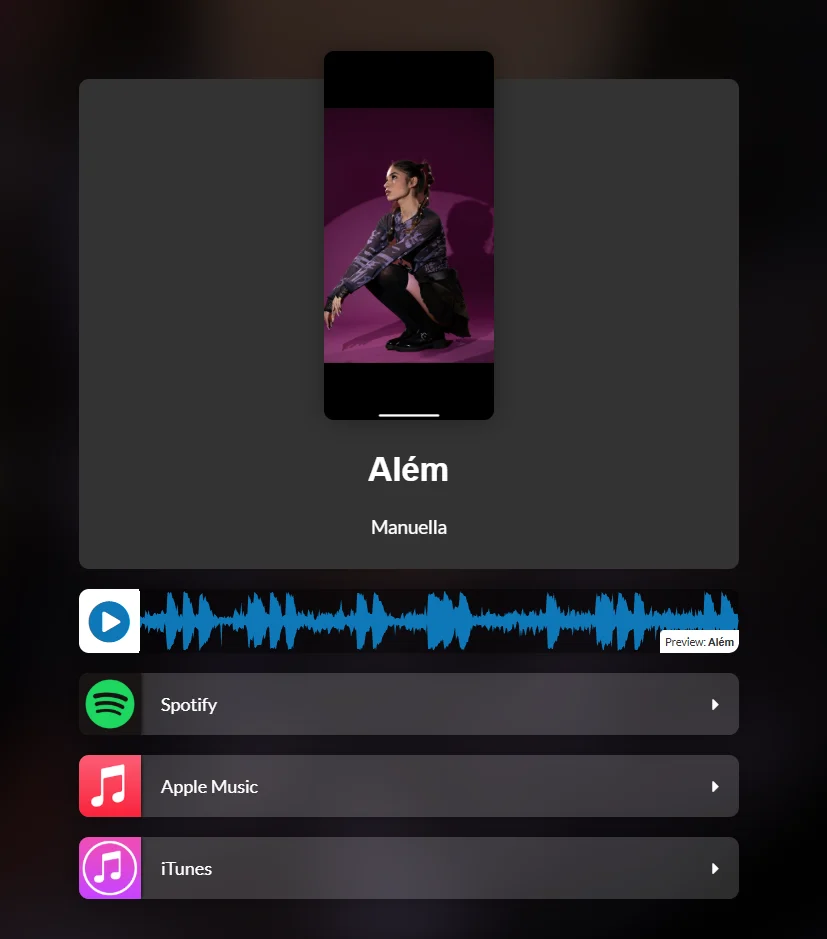Open the song on iTunes

(408, 868)
